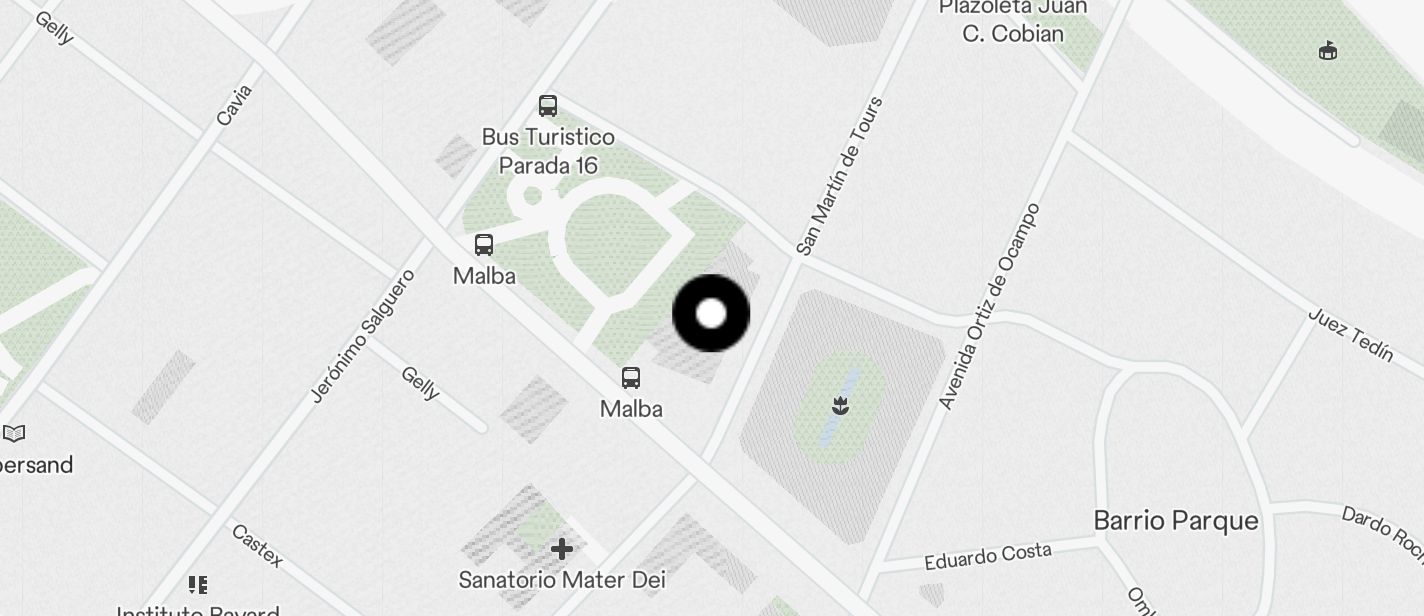
Task: Tap the black circular location pin
Action: [711, 314]
